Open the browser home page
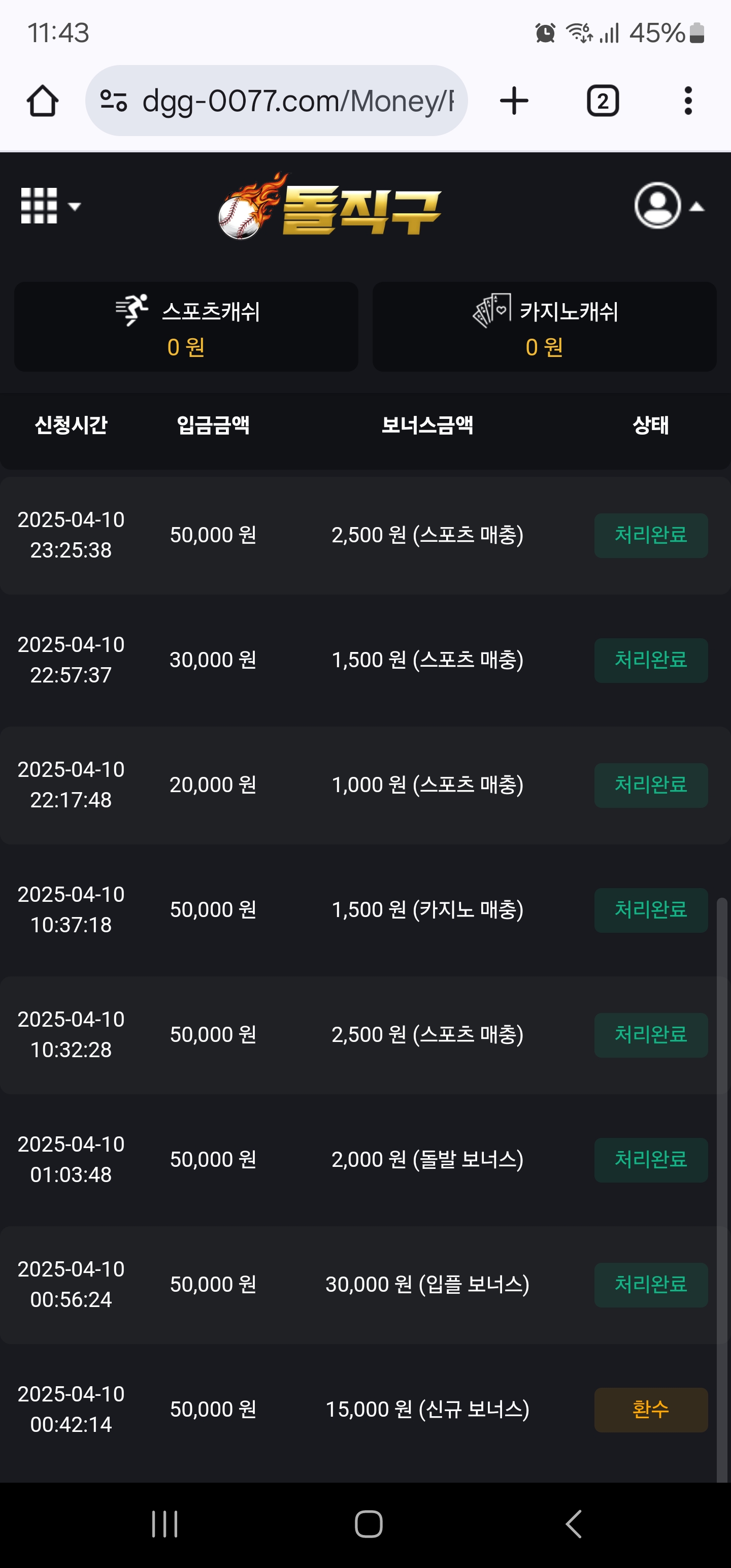 pos(43,101)
